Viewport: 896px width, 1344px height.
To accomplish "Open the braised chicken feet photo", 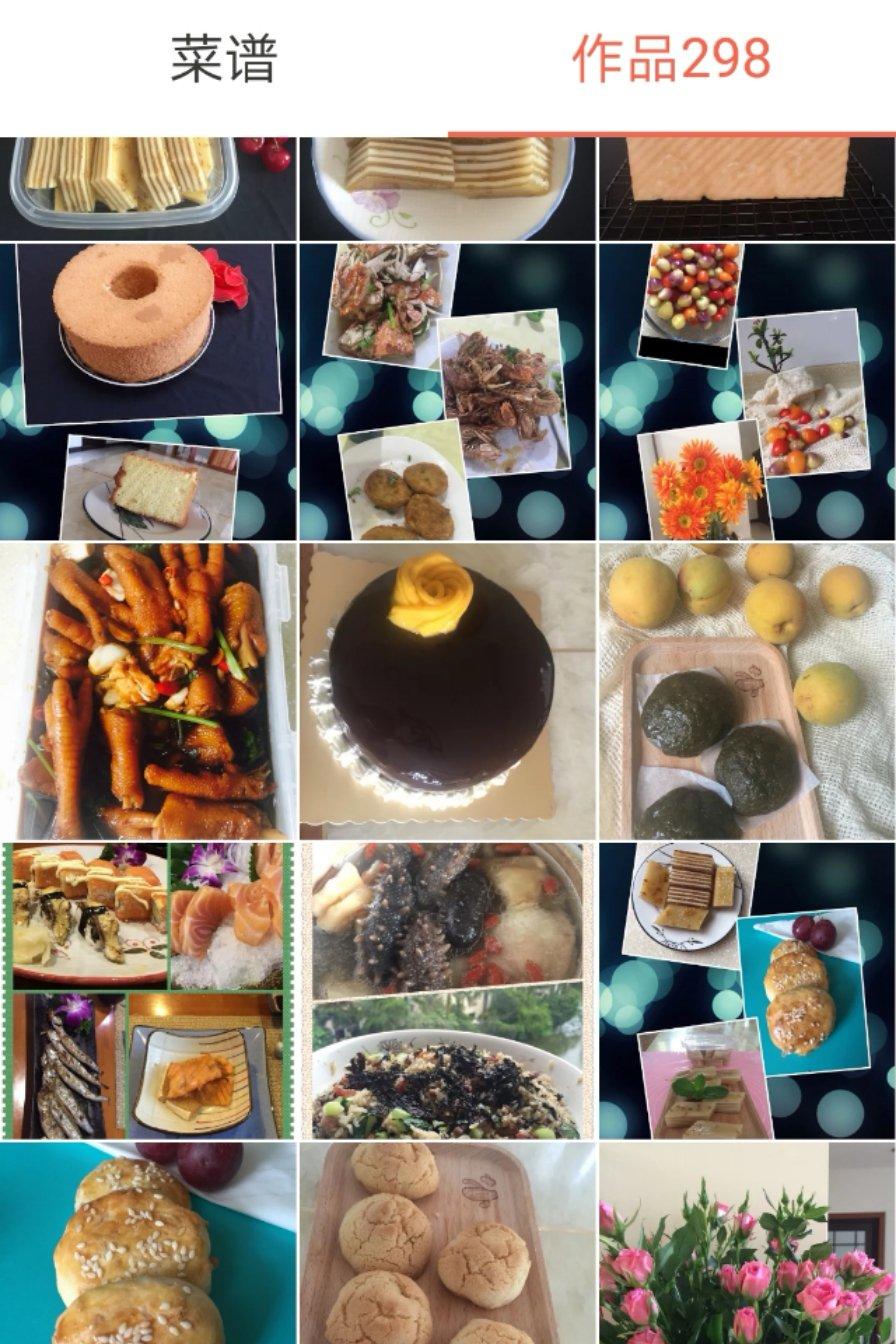I will [148, 691].
